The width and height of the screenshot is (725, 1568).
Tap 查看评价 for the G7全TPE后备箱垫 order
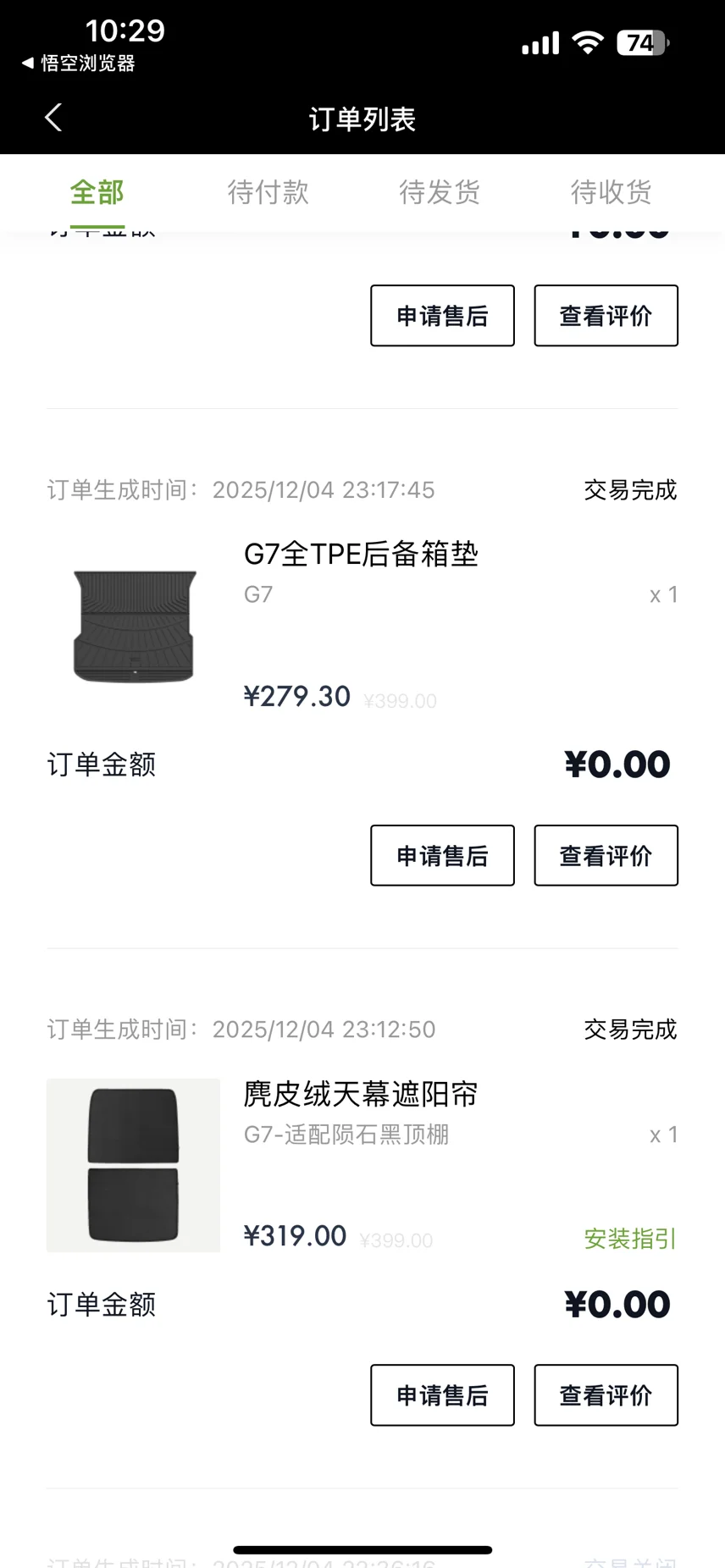coord(606,856)
